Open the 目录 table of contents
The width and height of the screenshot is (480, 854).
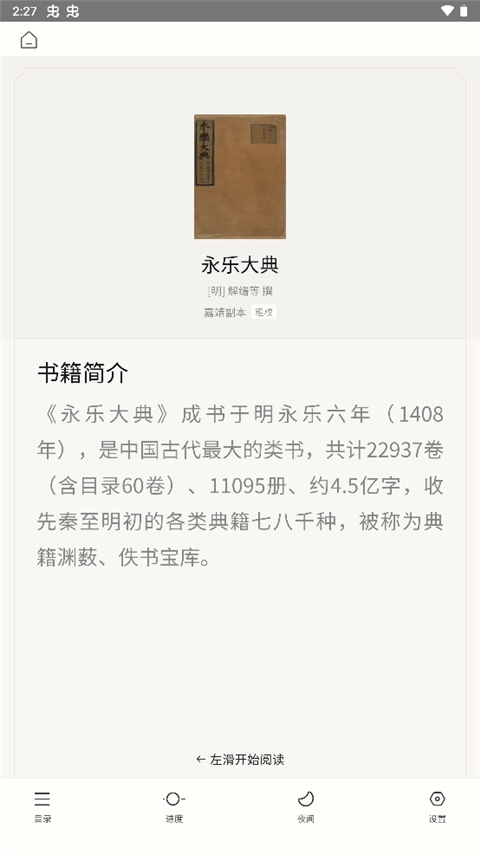pos(42,807)
